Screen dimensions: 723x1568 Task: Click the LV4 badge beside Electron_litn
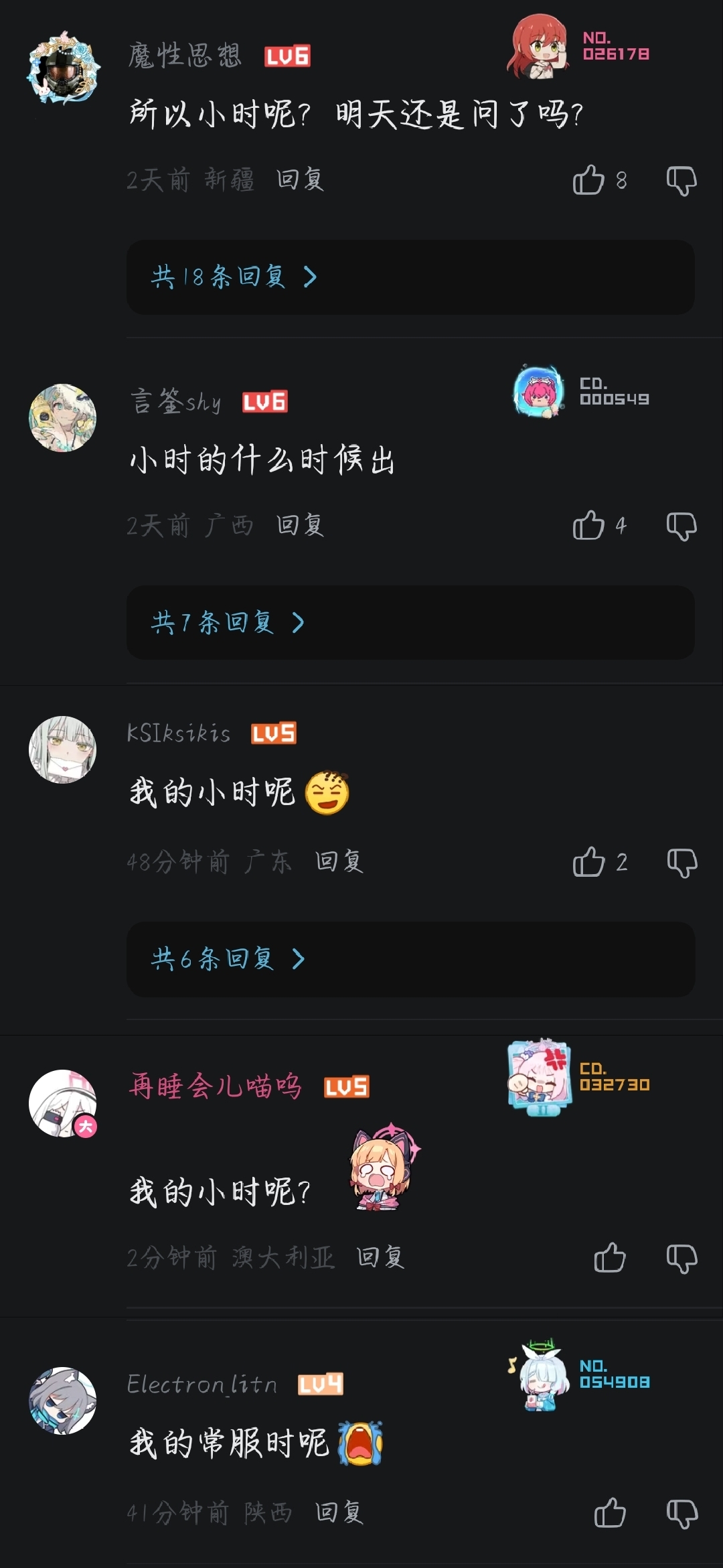[x=319, y=1385]
